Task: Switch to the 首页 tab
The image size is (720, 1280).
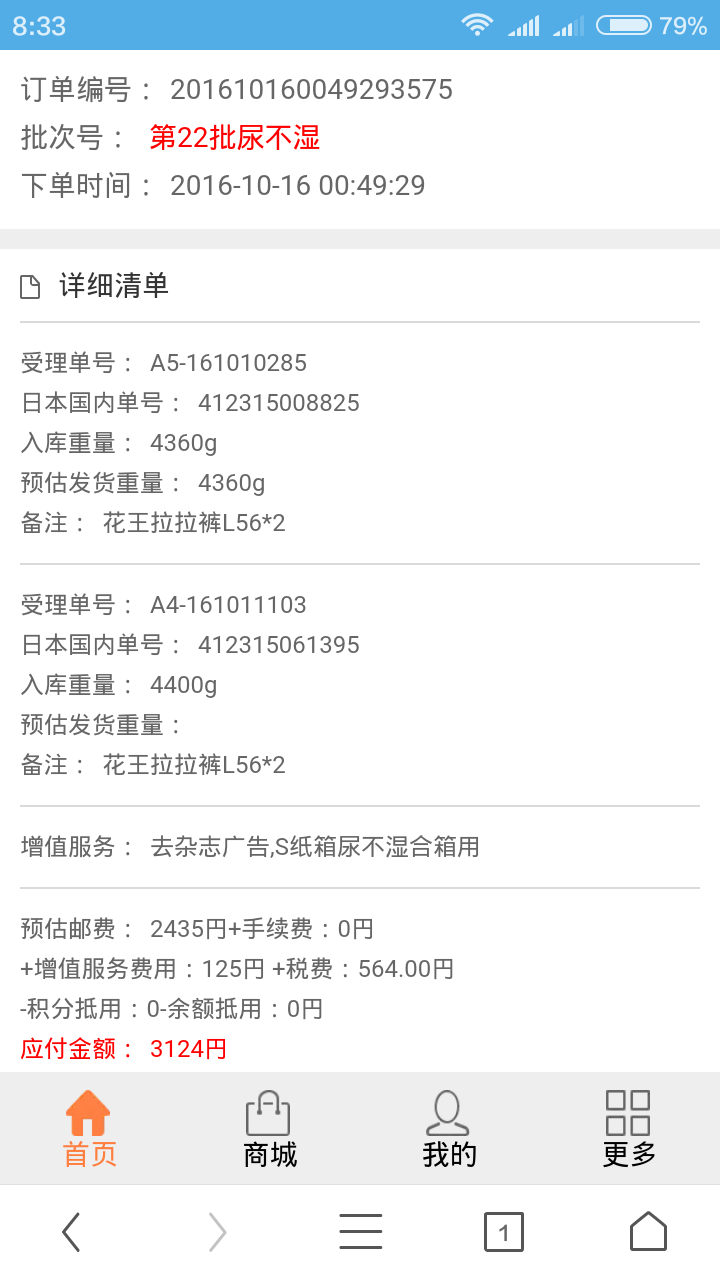Action: [x=90, y=1128]
